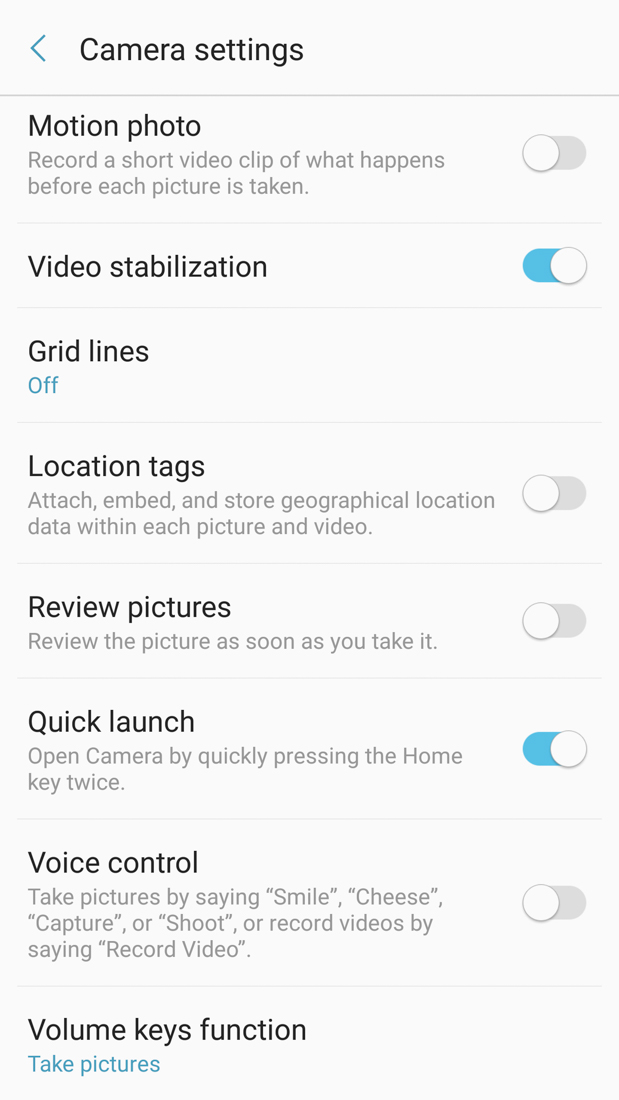Switch on Voice control
619x1100 pixels.
pos(554,903)
